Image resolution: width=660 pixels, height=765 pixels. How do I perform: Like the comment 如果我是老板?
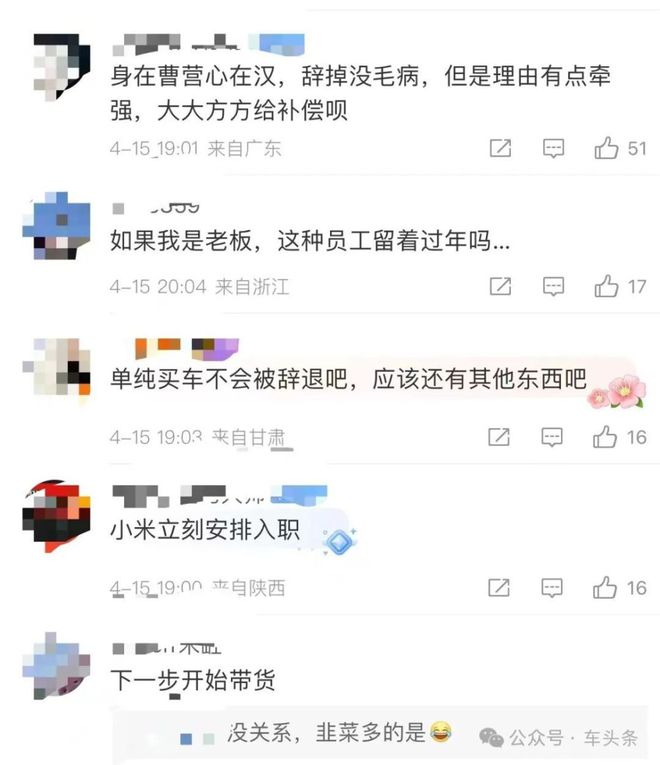tap(607, 287)
